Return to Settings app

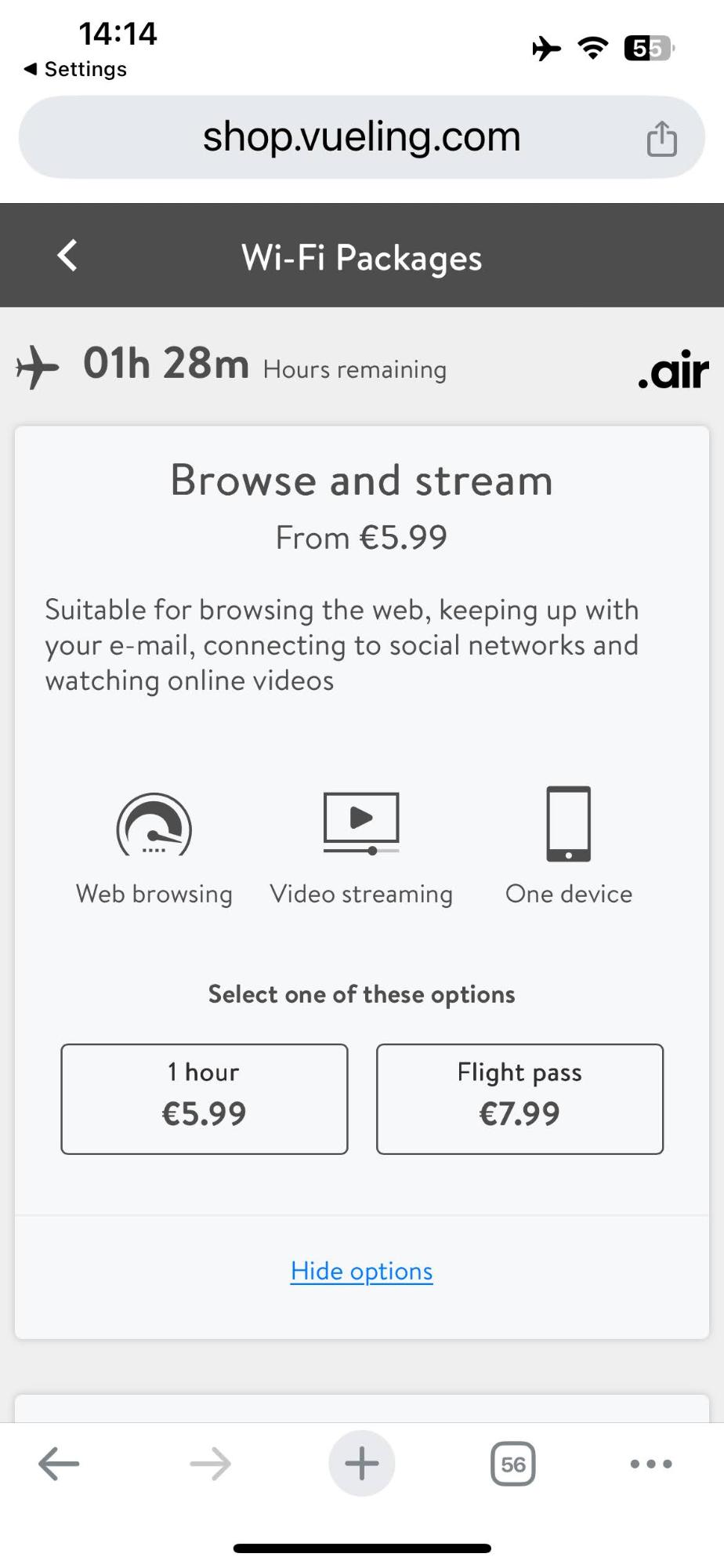coord(75,69)
